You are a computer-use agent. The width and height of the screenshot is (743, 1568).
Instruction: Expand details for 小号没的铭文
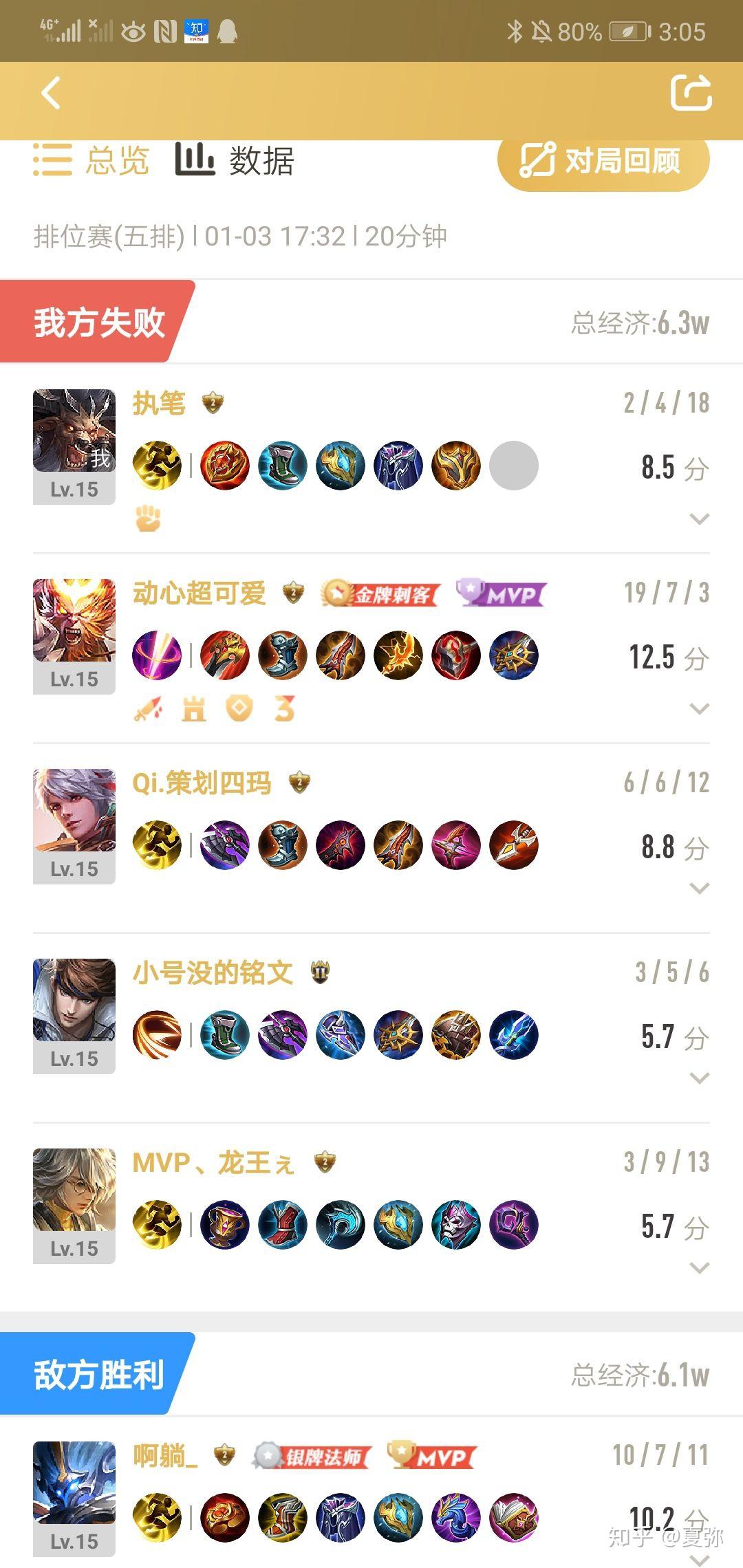tap(699, 1078)
